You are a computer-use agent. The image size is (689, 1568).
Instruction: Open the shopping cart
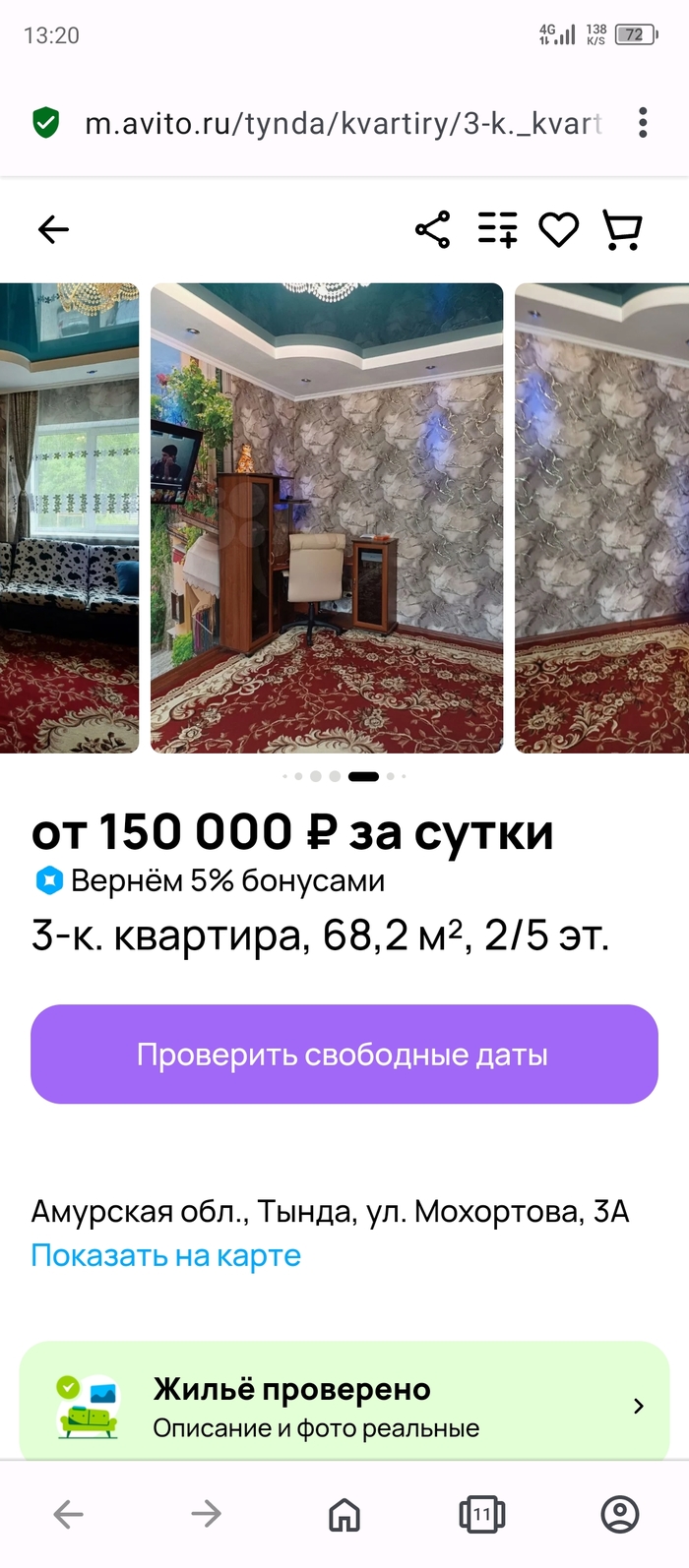[x=622, y=230]
